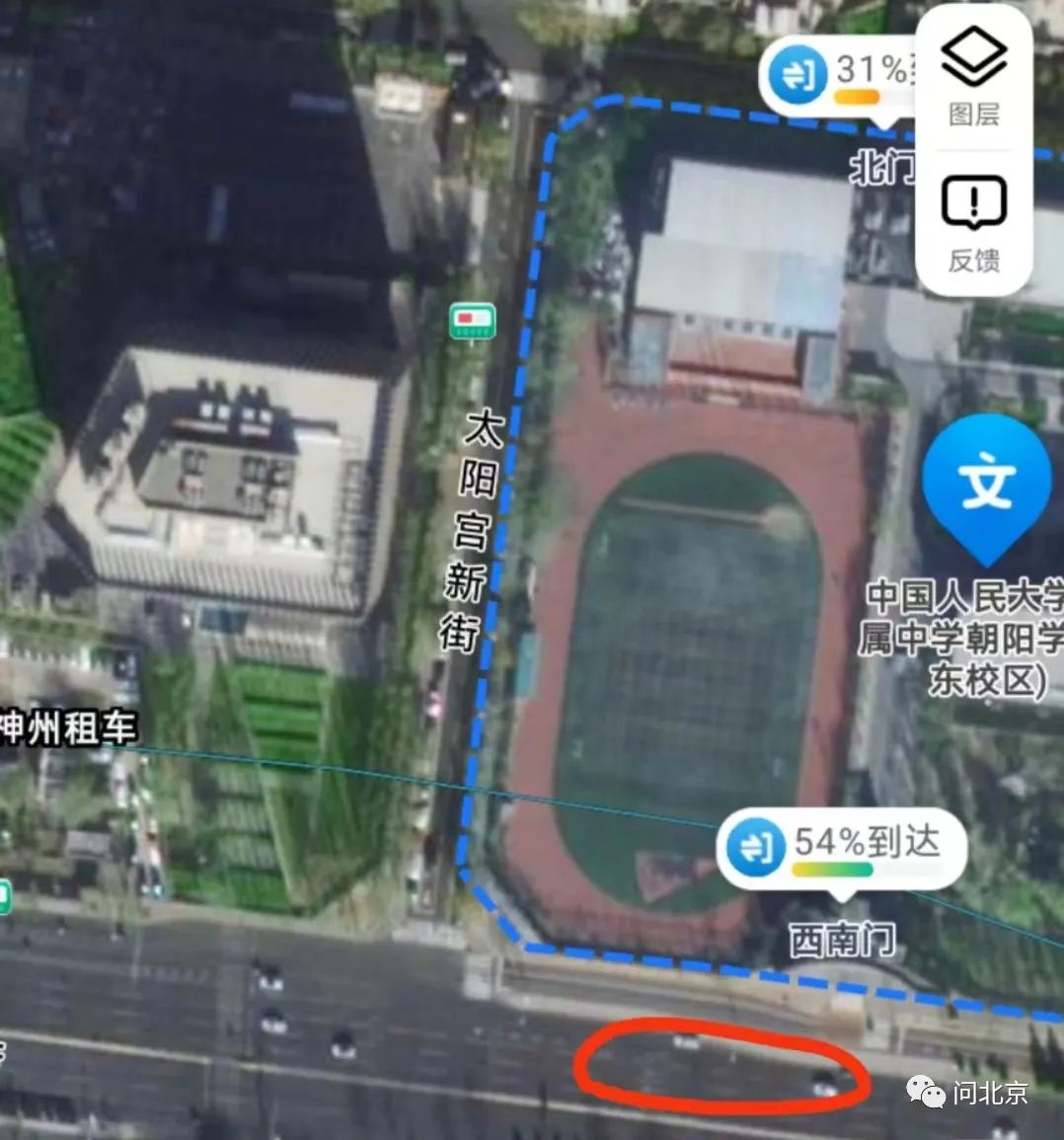Image resolution: width=1064 pixels, height=1140 pixels.
Task: Tap the bus stop icon on 太阳宫新街
Action: [473, 321]
